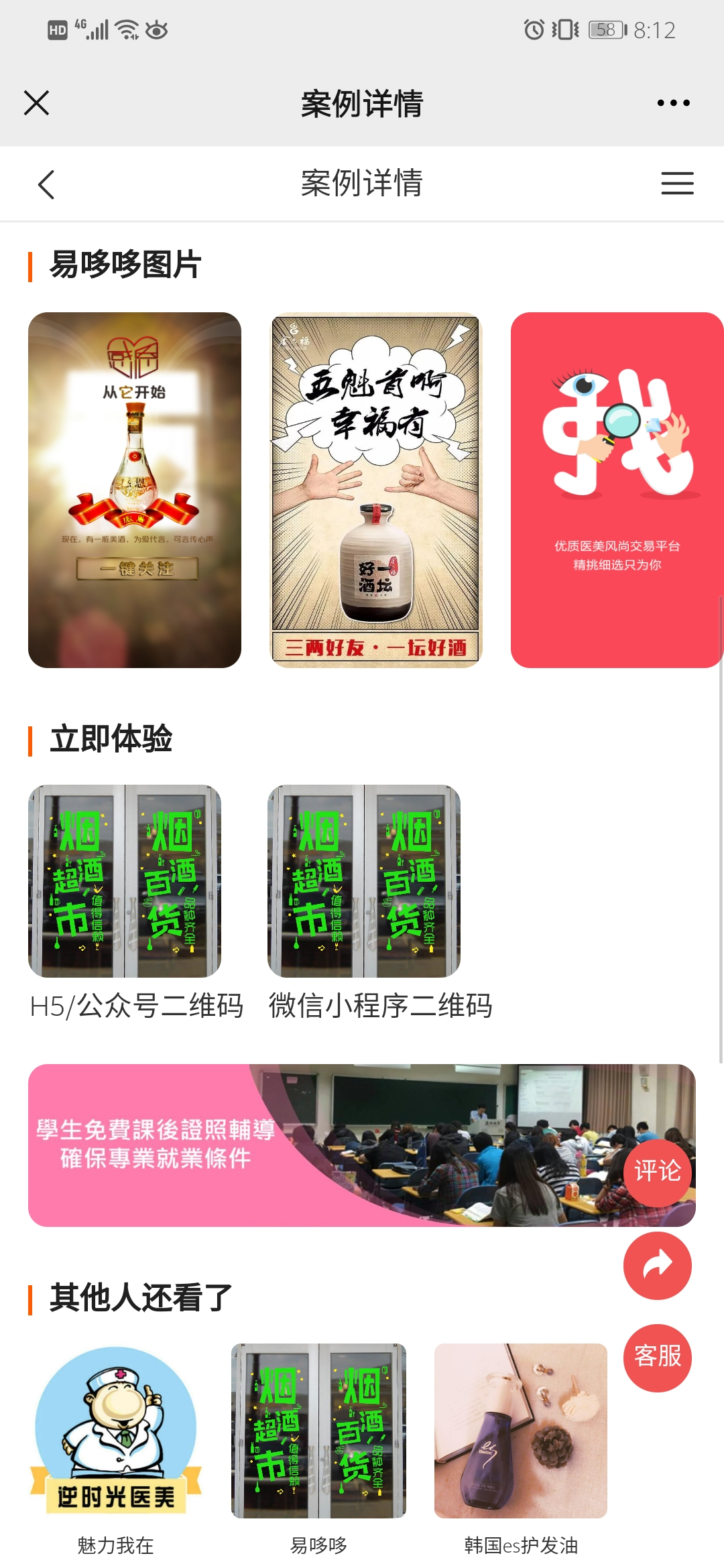724x1568 pixels.
Task: View the white liquor bottle image
Action: click(x=134, y=490)
